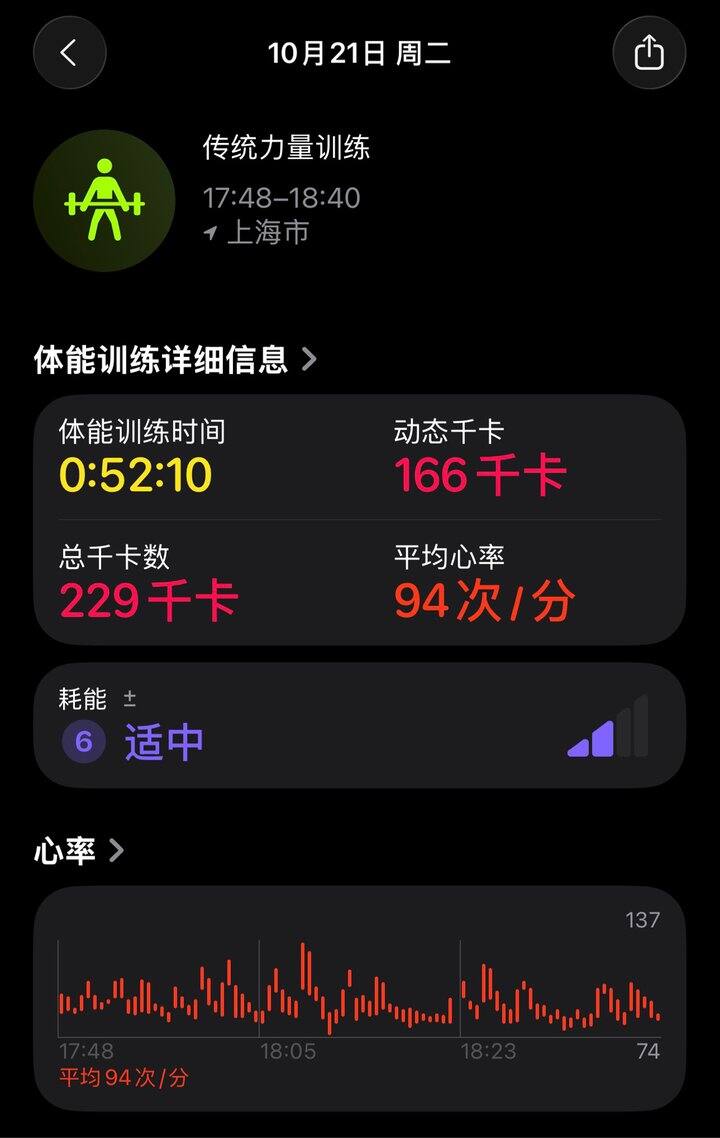Screen dimensions: 720x1138
Task: Share this workout summary
Action: click(x=649, y=52)
